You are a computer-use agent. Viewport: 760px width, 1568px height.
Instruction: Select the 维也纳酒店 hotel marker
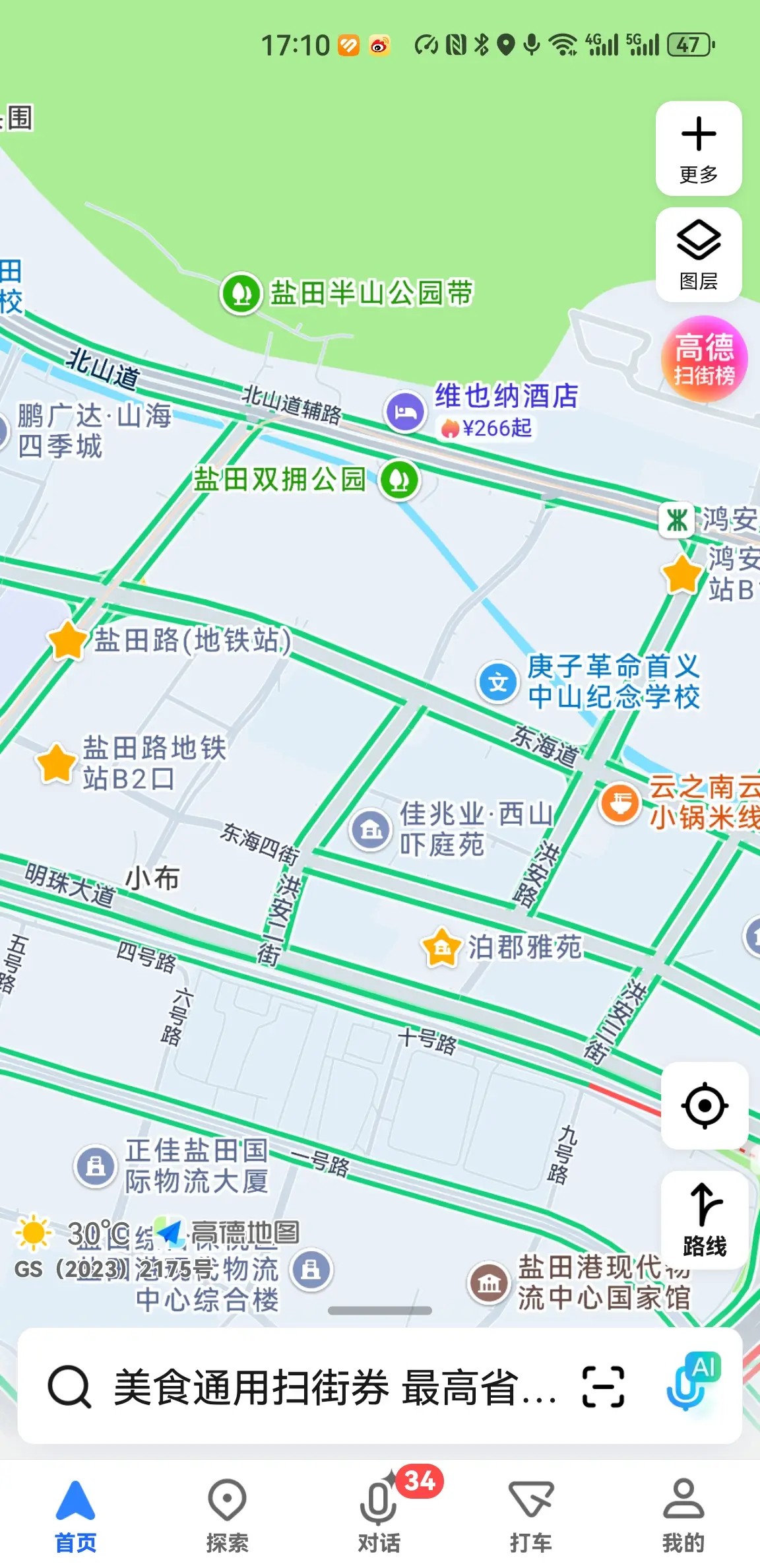(x=405, y=412)
